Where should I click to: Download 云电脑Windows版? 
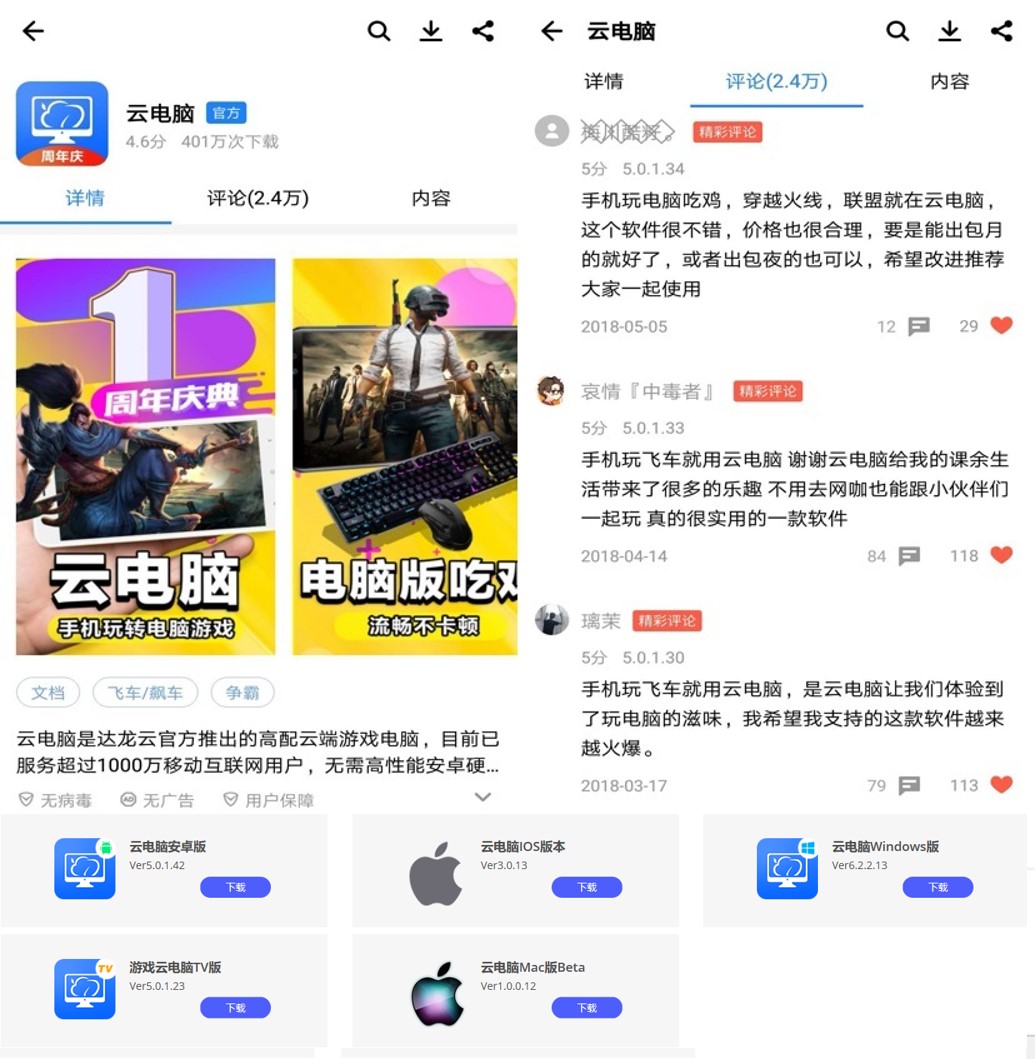coord(937,886)
